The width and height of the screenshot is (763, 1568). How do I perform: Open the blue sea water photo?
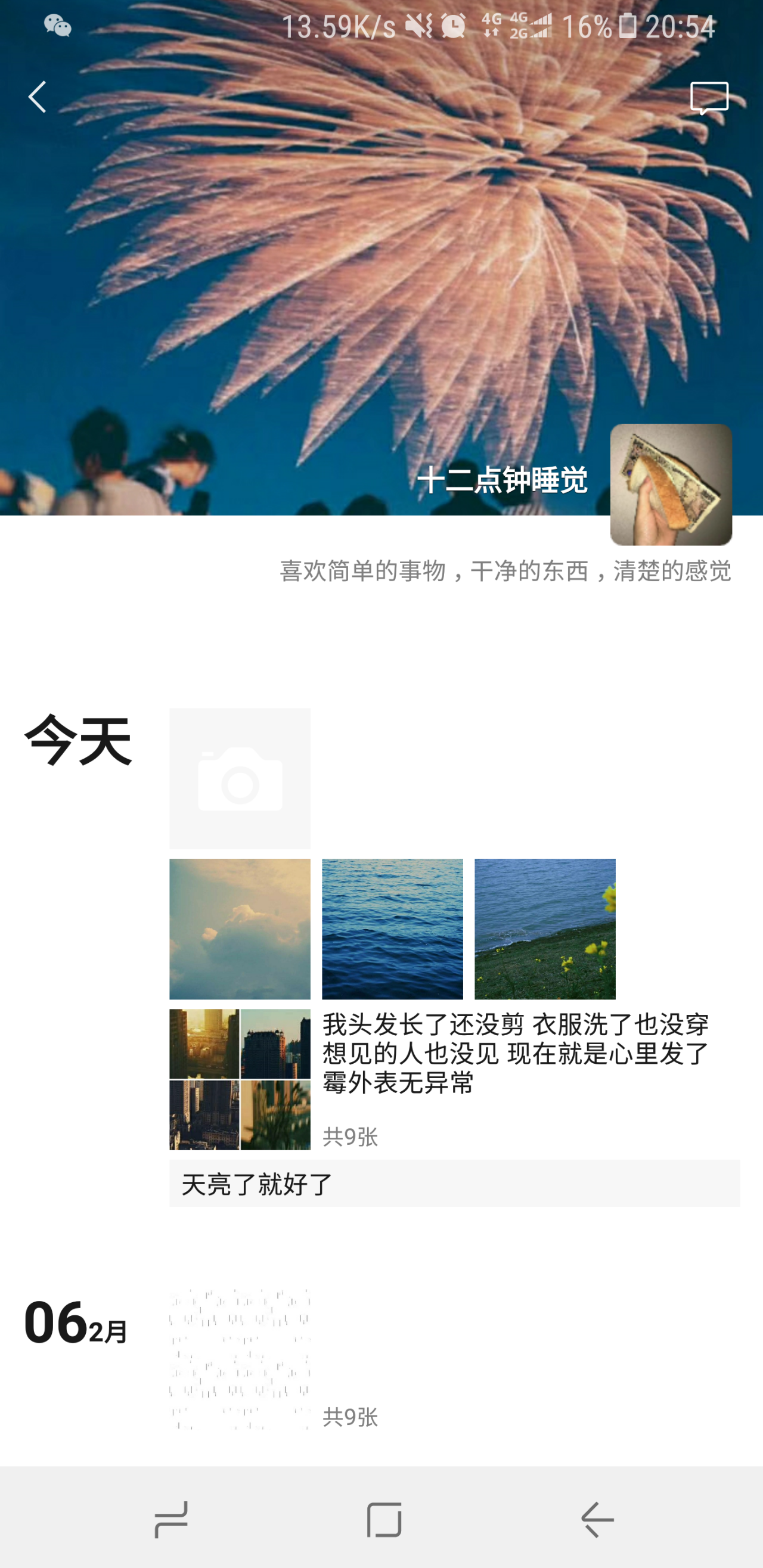coord(392,929)
